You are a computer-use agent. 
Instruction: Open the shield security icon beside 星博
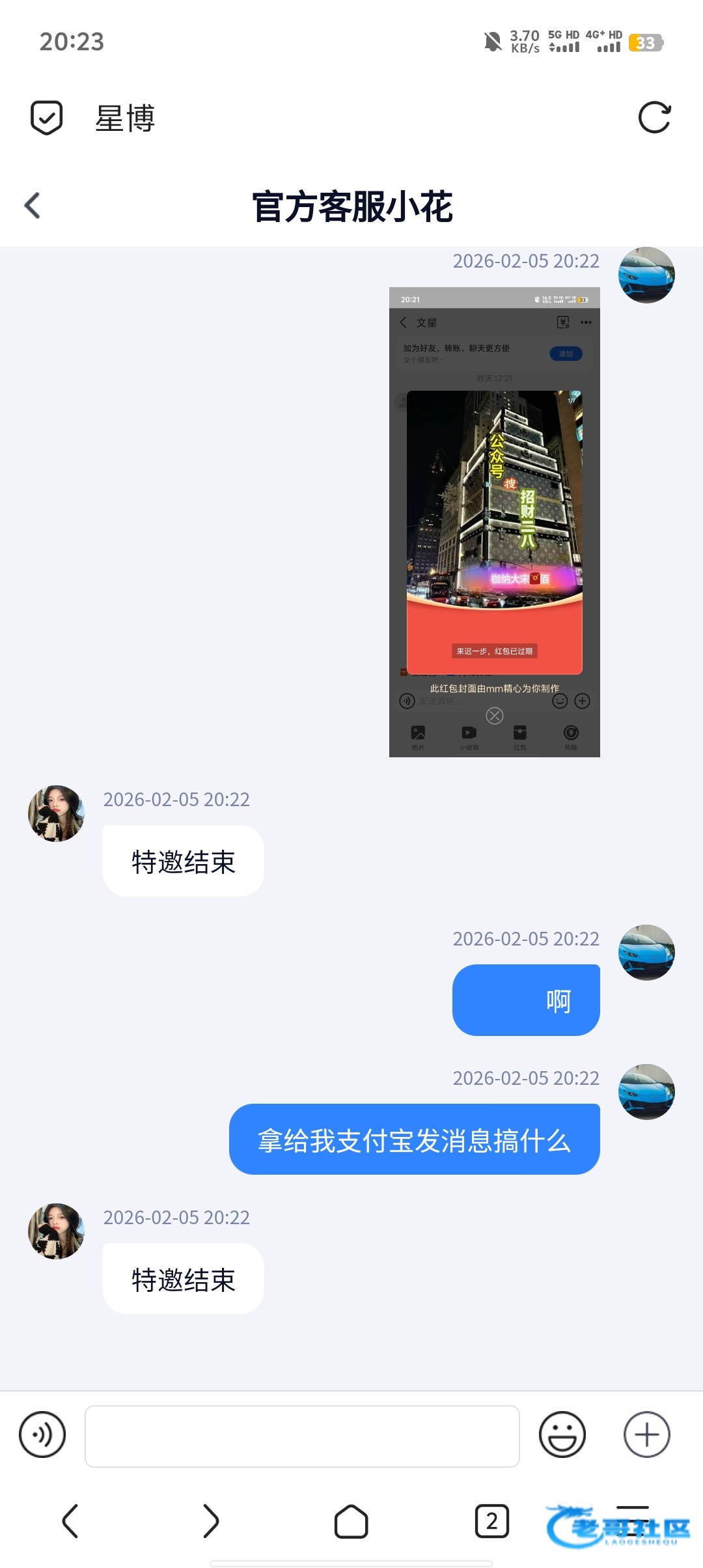47,118
